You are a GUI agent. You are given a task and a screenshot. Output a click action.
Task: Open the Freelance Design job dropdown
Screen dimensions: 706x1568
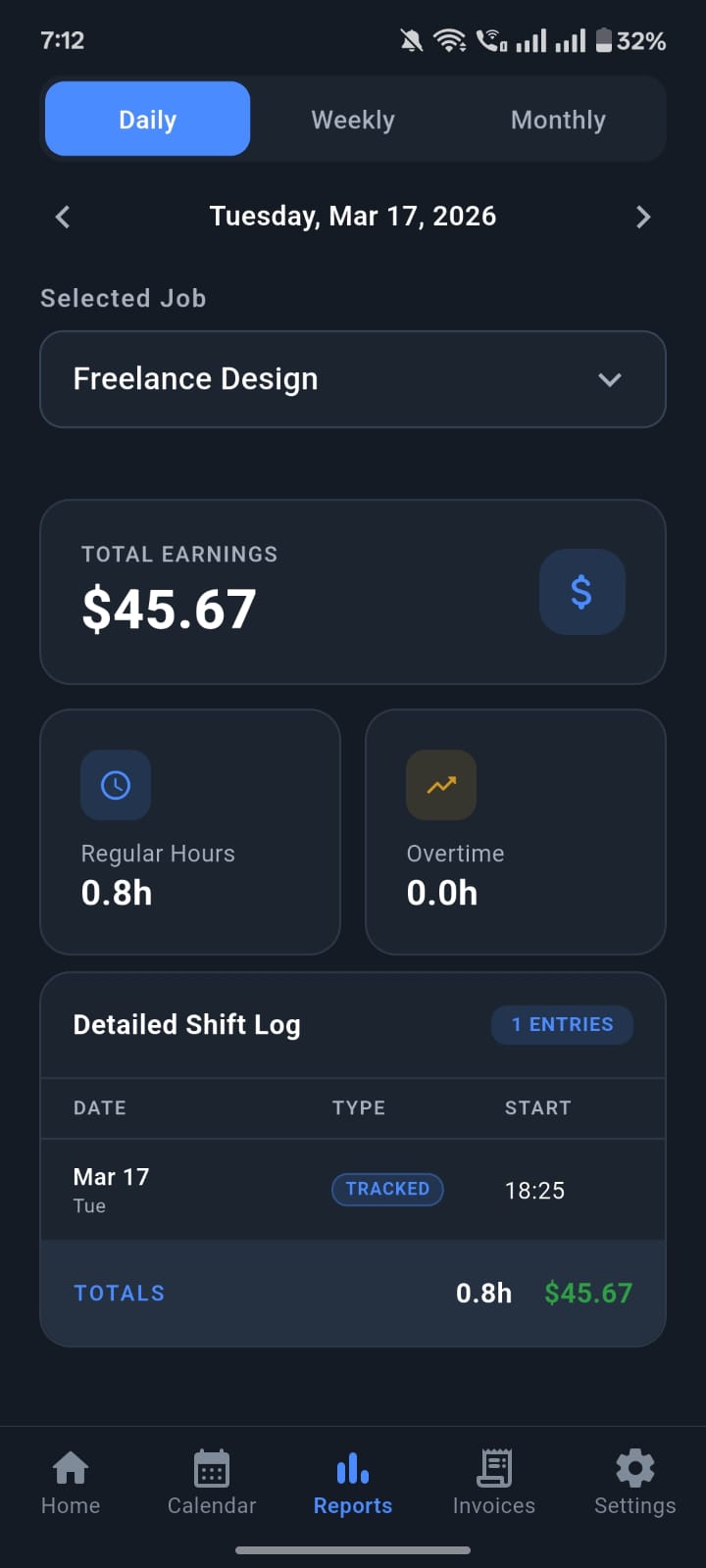point(353,379)
